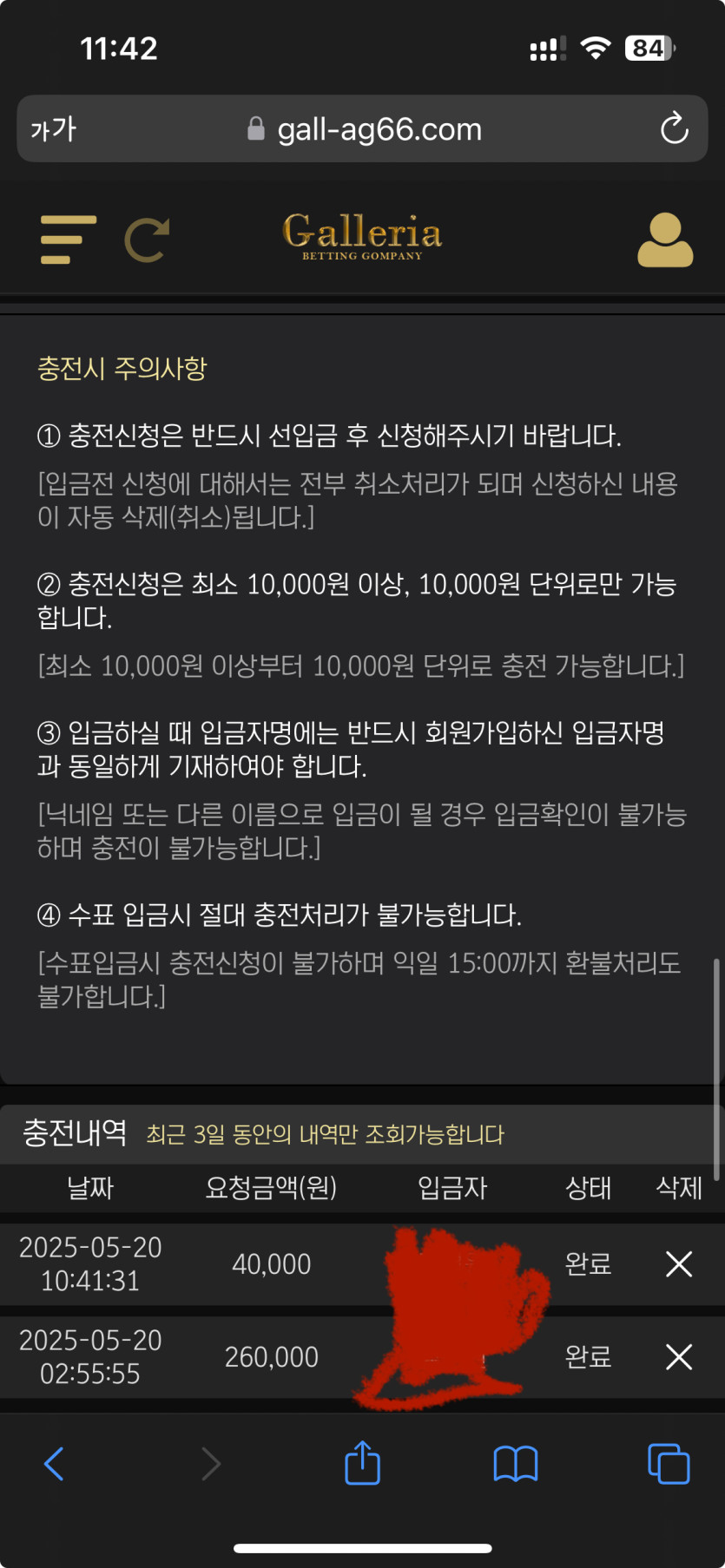725x1568 pixels.
Task: Tap the gall-ag66.com address field
Action: (365, 129)
